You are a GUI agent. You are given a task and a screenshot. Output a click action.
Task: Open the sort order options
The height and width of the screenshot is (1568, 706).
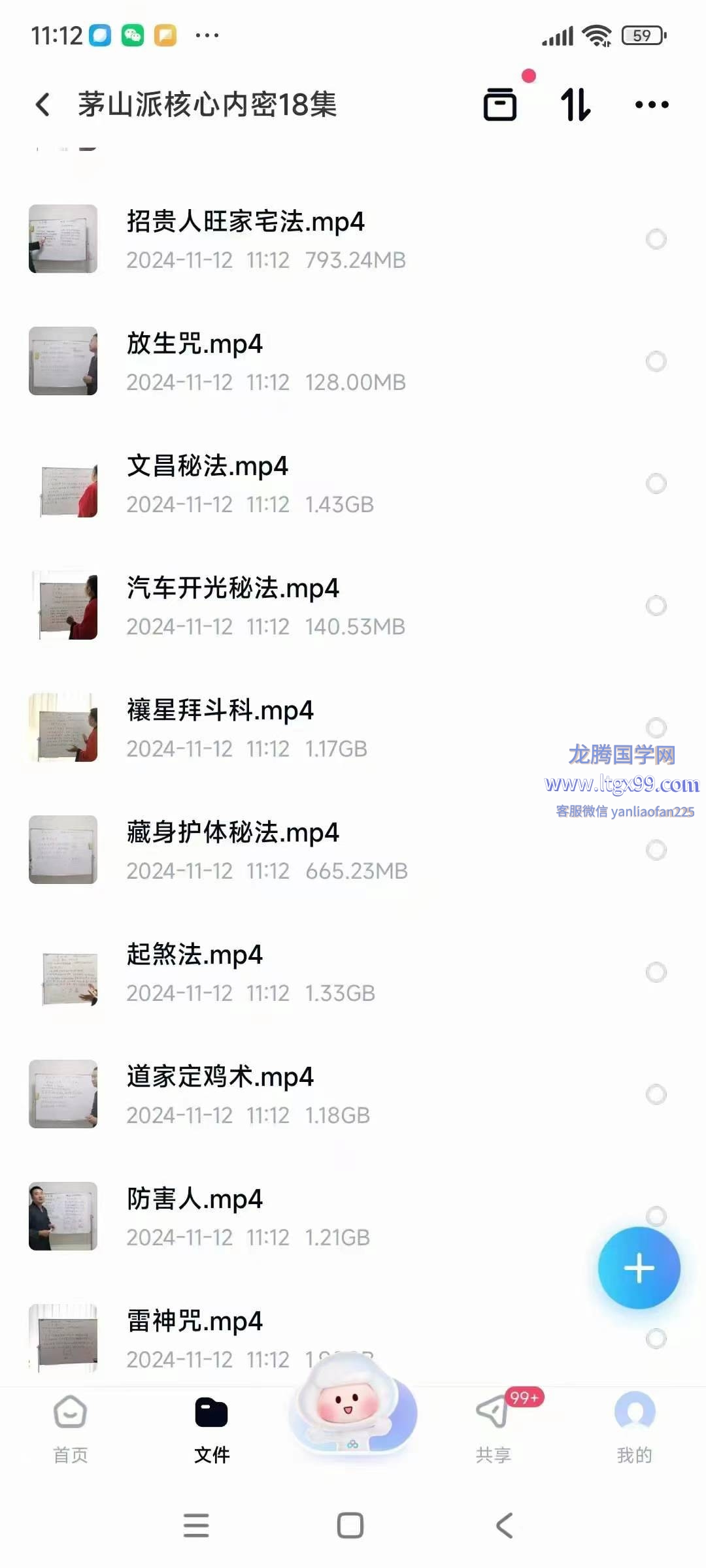[x=576, y=105]
